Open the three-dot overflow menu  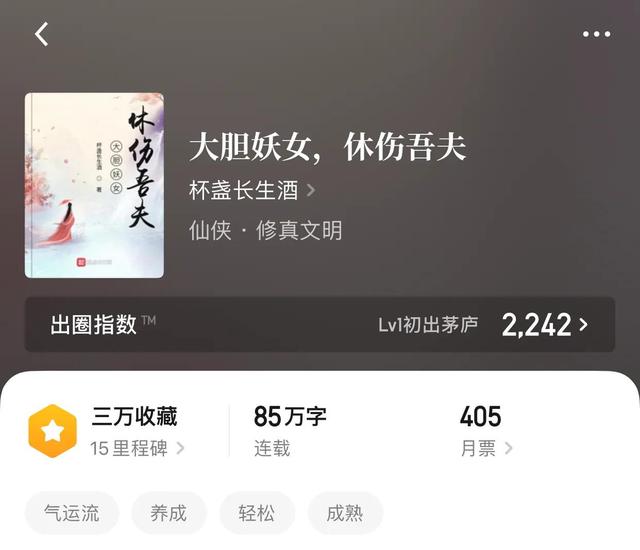[596, 34]
